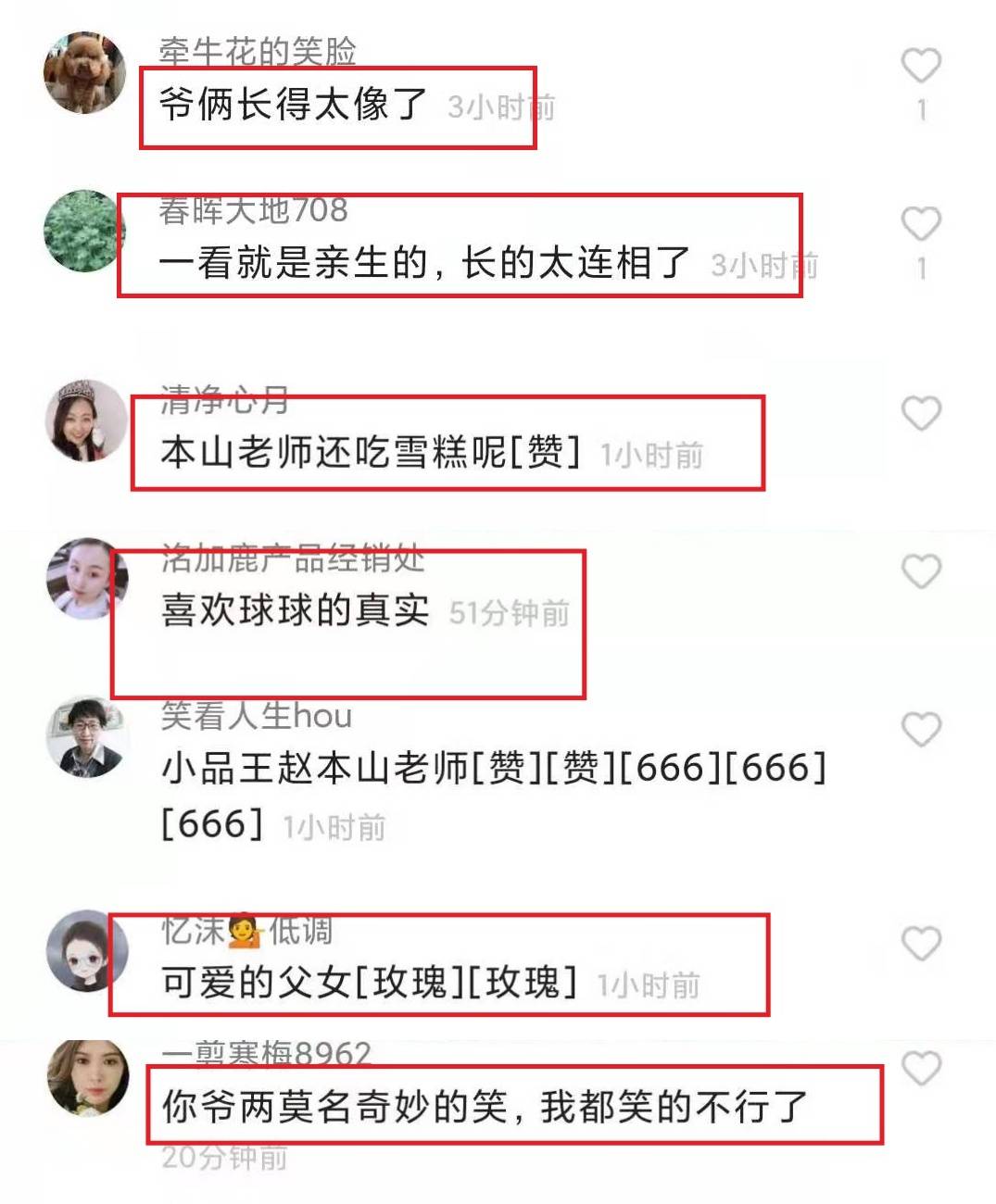Like 笑看人生hou's comment
The width and height of the screenshot is (996, 1204).
point(921,730)
